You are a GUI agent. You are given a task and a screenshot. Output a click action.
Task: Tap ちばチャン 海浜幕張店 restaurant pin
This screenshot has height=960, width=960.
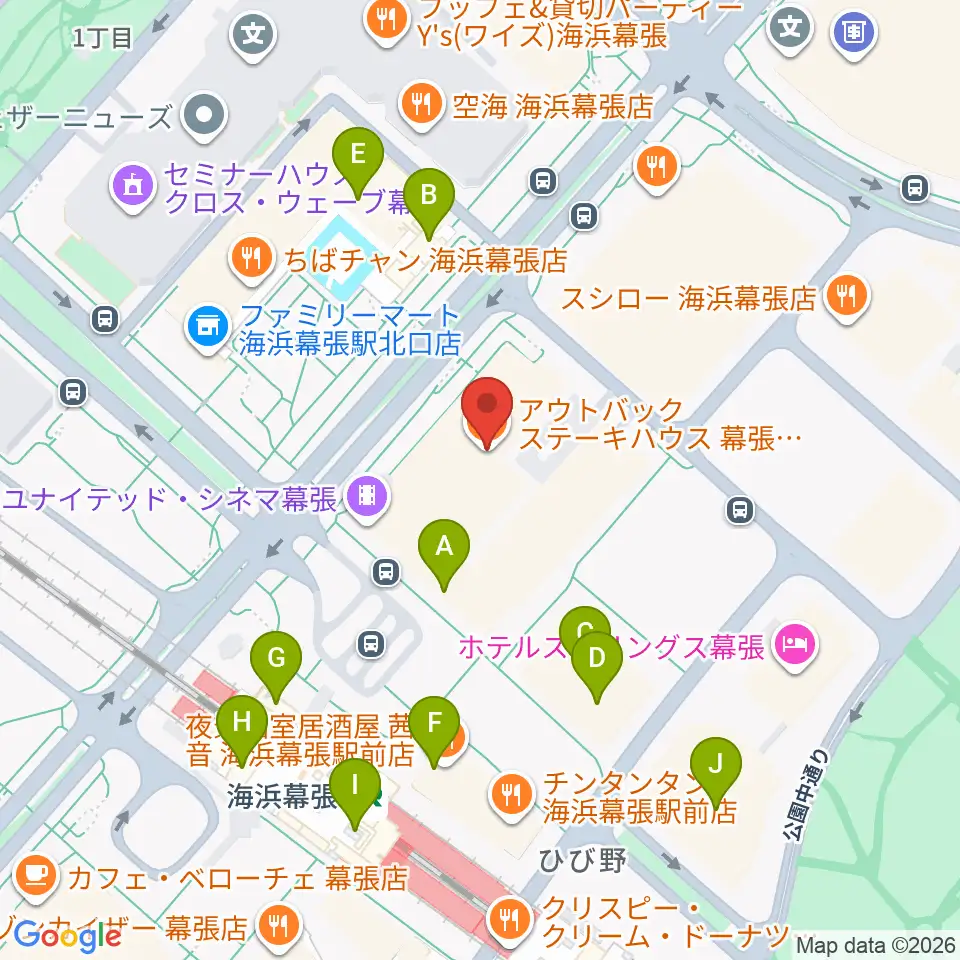[252, 260]
